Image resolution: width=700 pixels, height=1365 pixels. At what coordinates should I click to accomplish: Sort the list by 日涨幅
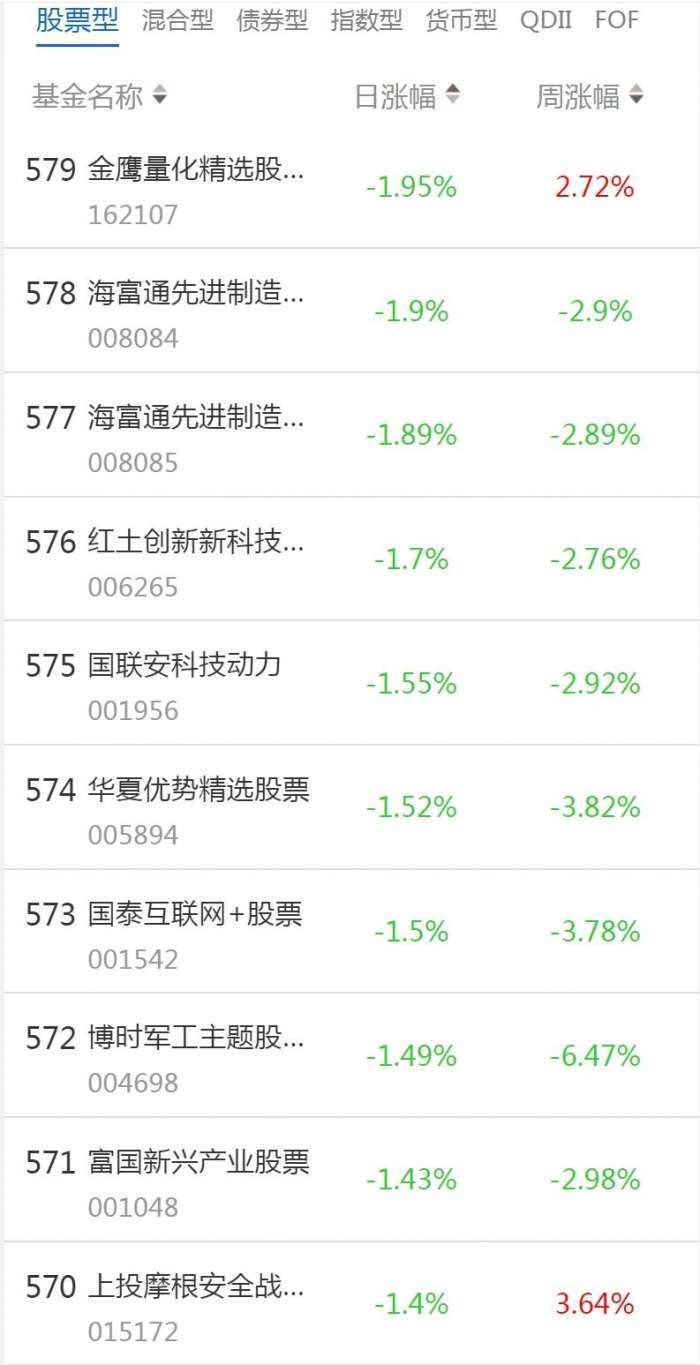click(x=407, y=97)
